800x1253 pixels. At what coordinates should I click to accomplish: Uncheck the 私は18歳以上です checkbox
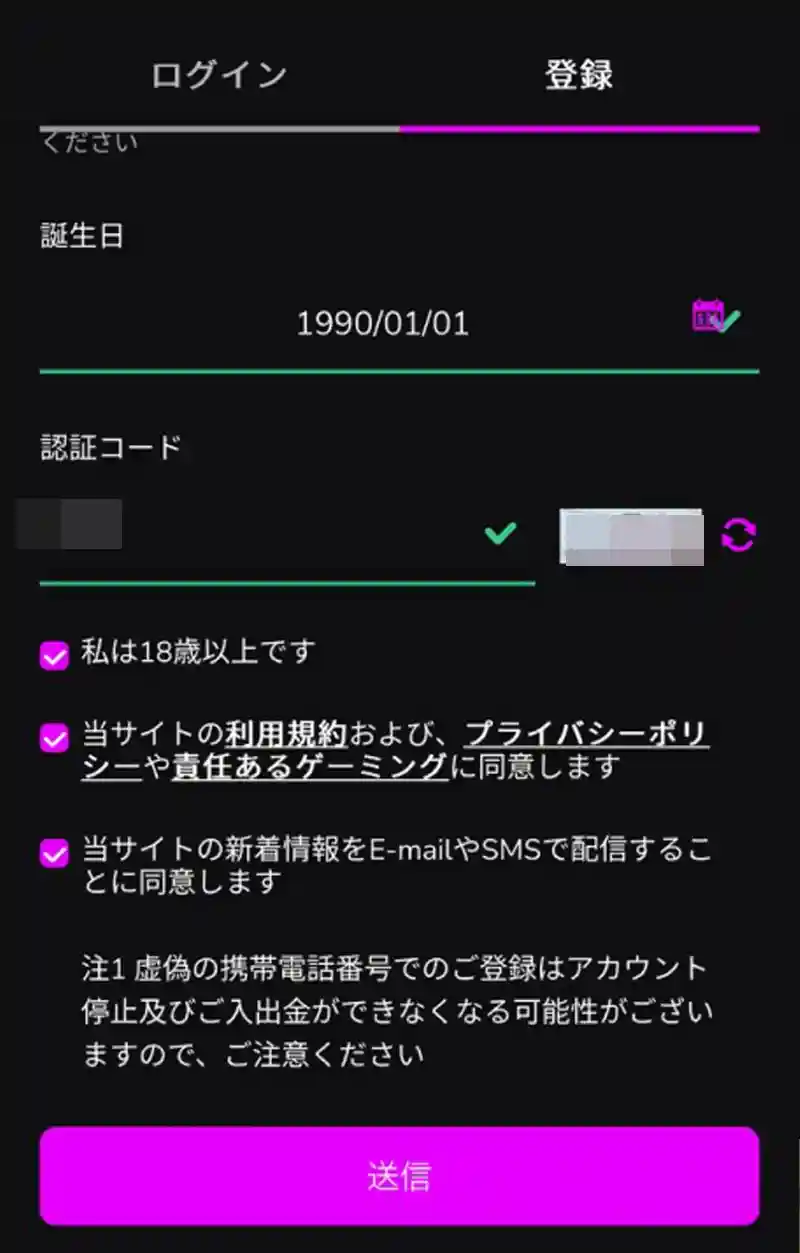(x=54, y=655)
